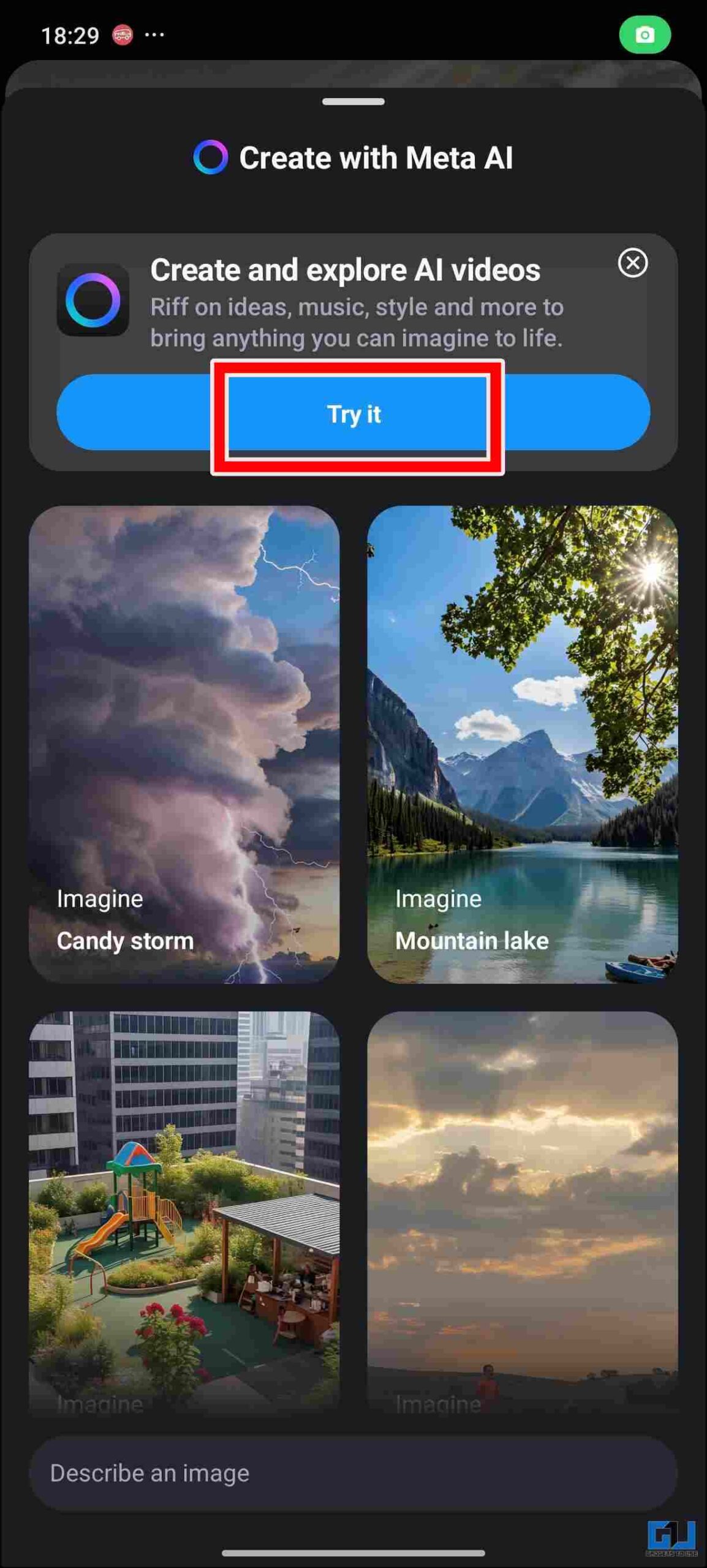This screenshot has height=1568, width=707.
Task: Tap the Try it button
Action: [353, 413]
